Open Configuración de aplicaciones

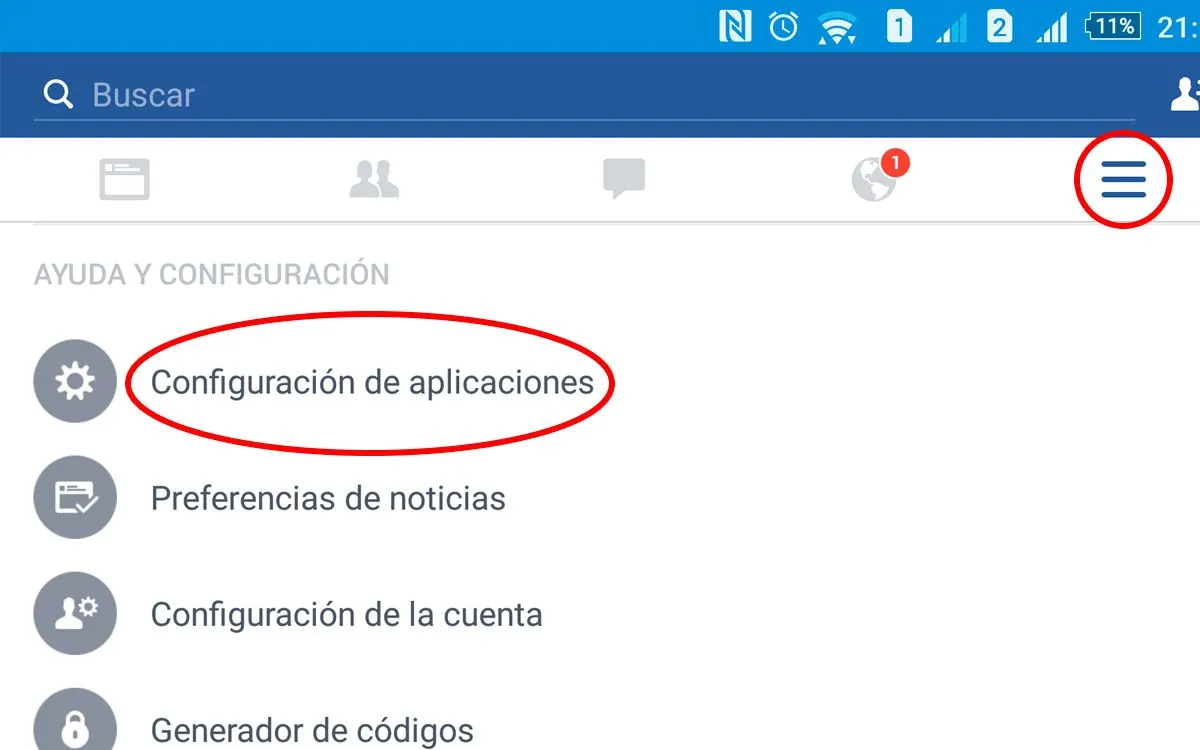371,382
